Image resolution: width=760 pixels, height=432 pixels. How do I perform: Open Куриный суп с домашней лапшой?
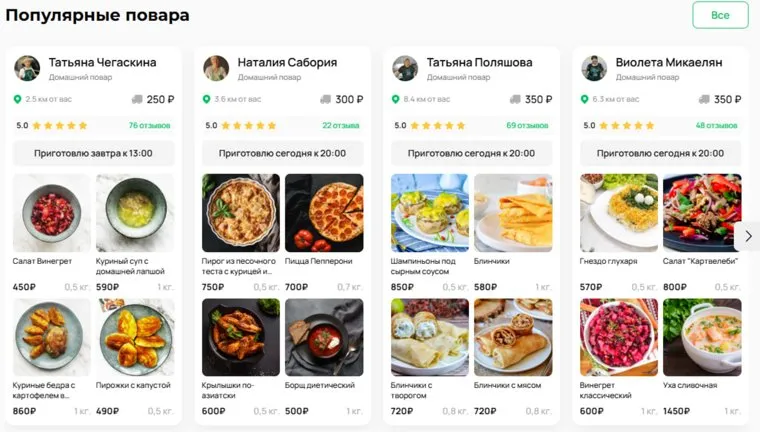tap(134, 213)
